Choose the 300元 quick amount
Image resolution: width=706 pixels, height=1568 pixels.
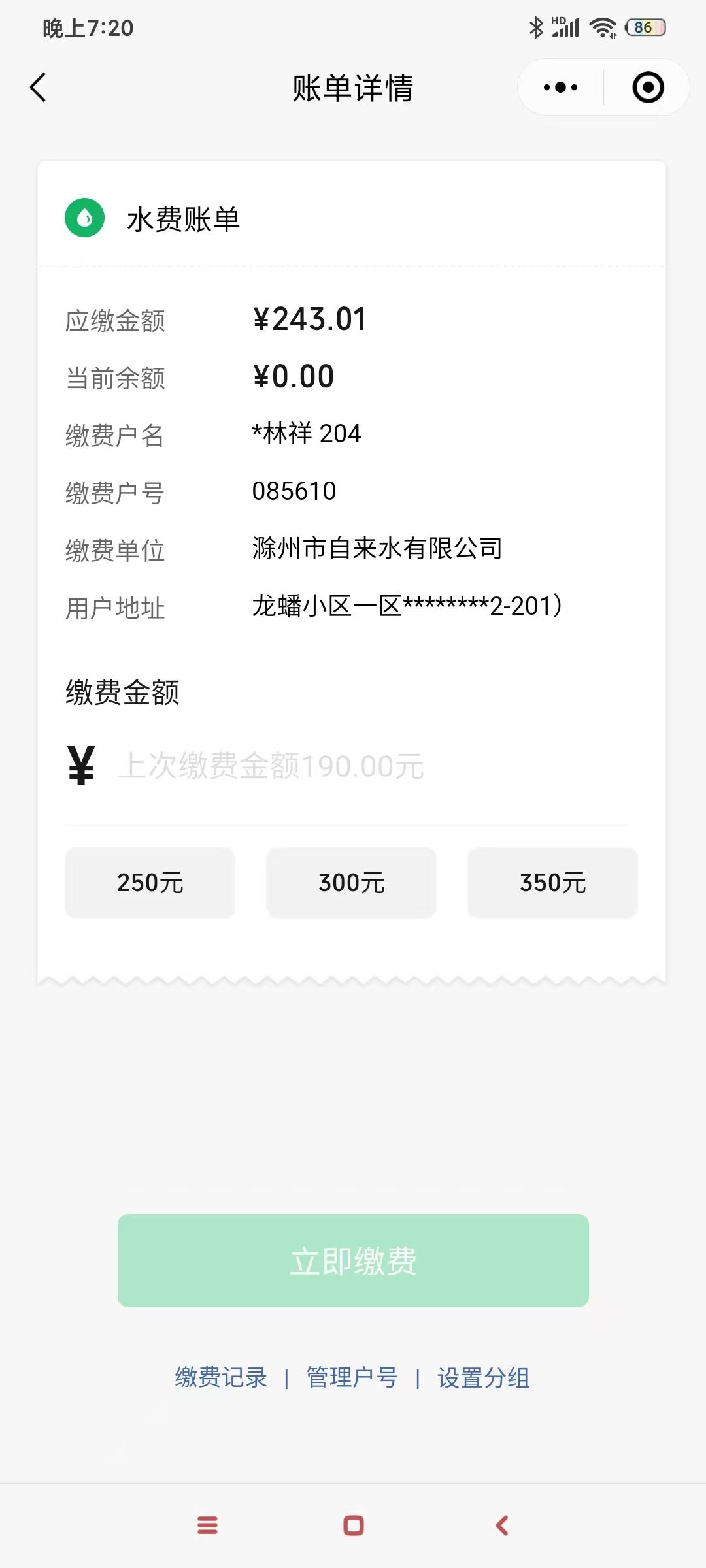pyautogui.click(x=351, y=883)
